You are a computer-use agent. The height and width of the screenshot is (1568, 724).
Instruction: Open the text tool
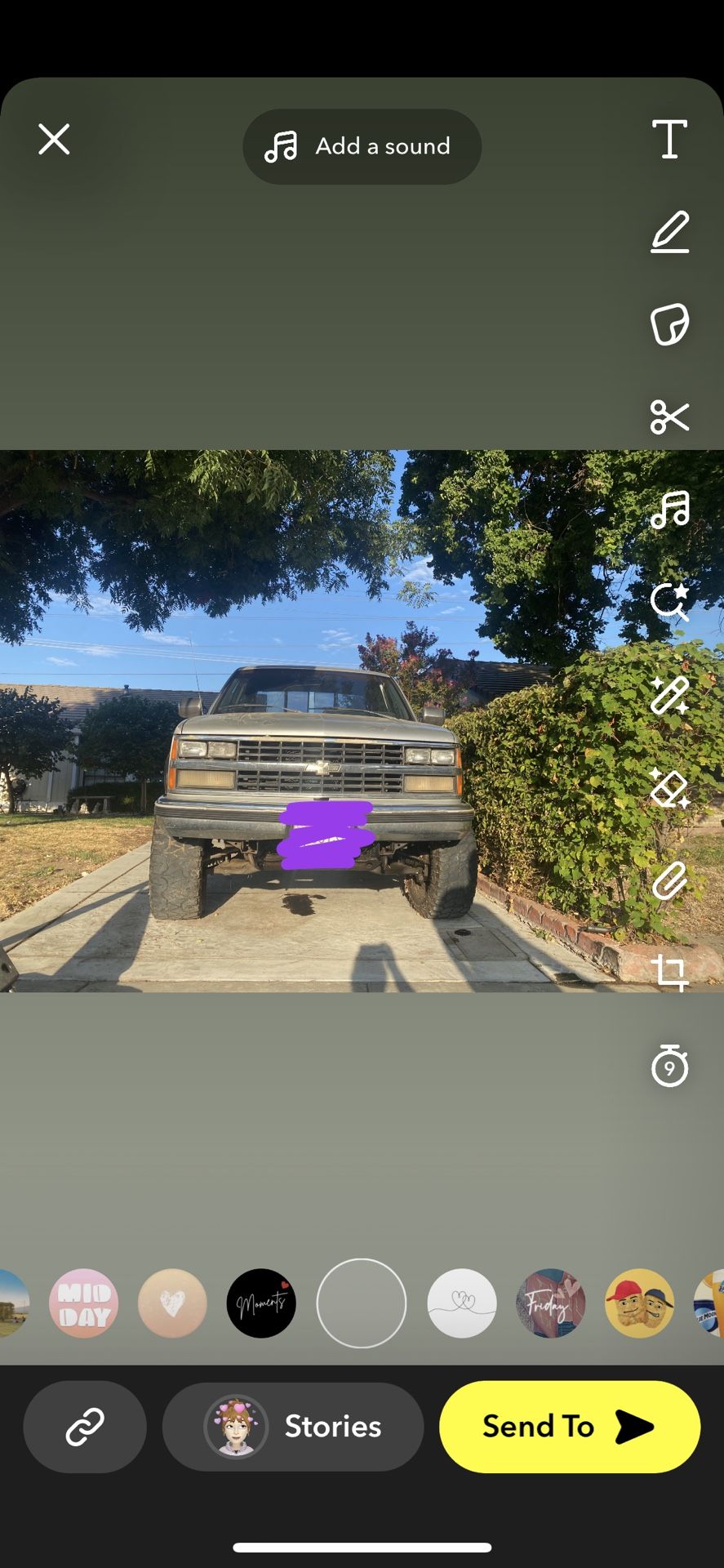[669, 138]
